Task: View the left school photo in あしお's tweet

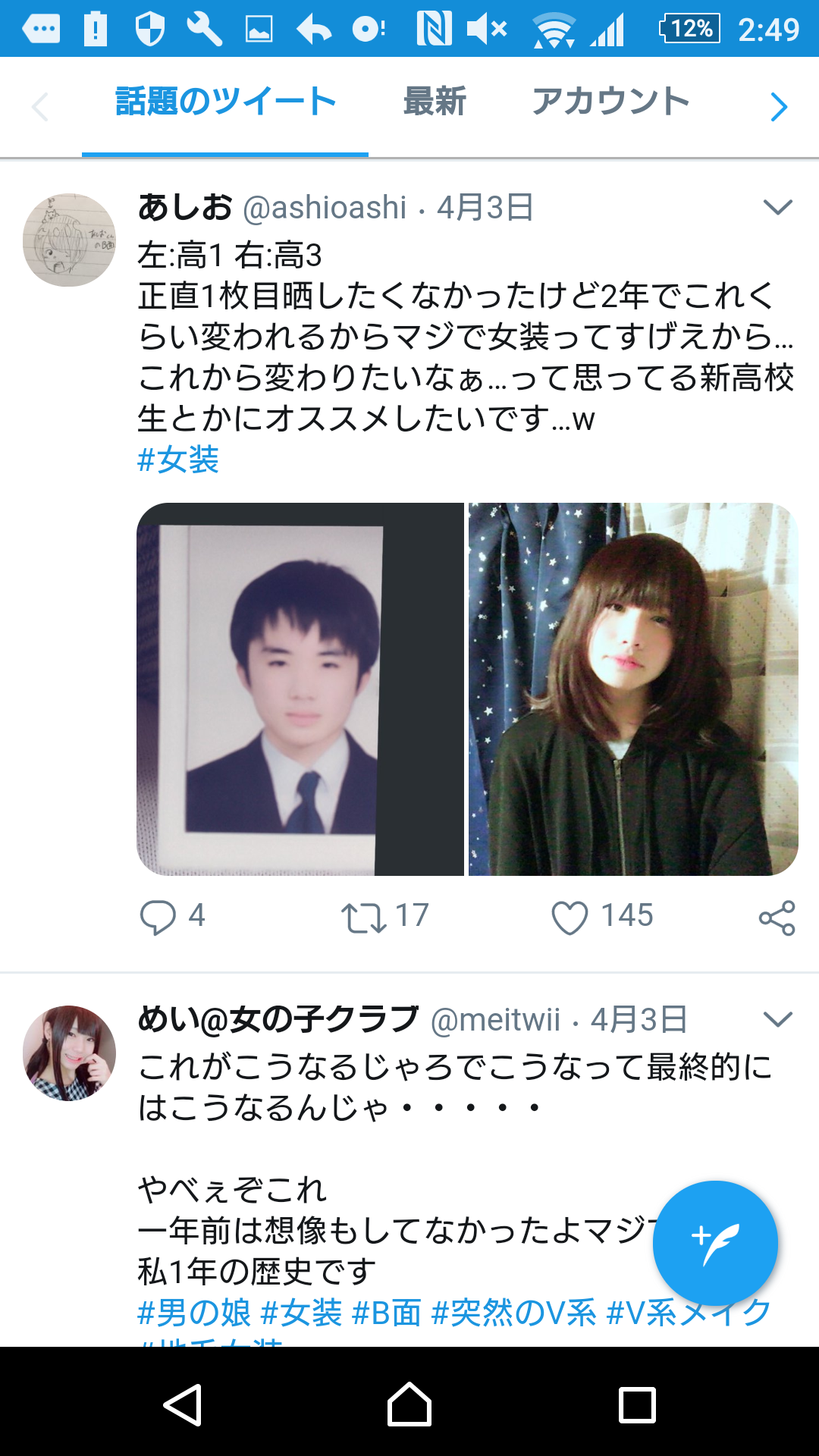Action: 300,689
